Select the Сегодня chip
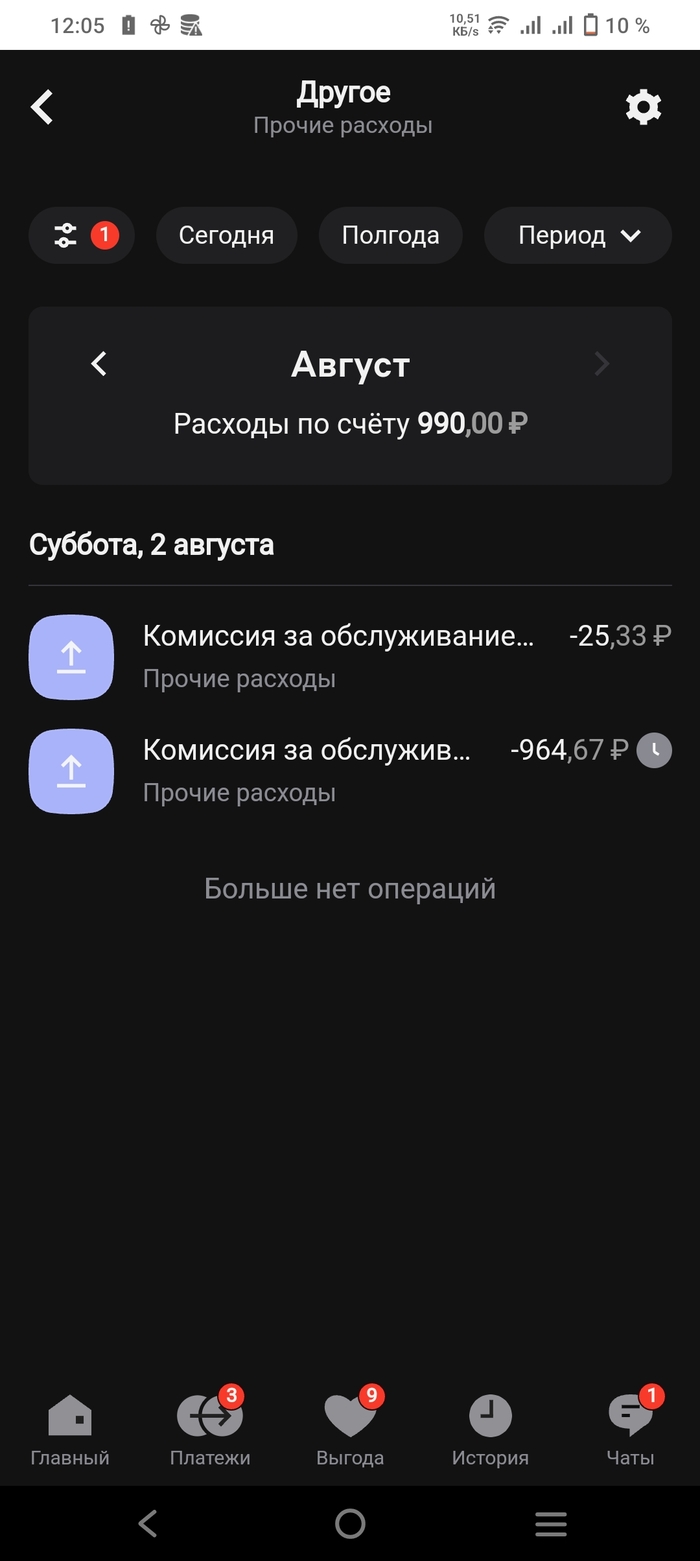 coord(226,236)
